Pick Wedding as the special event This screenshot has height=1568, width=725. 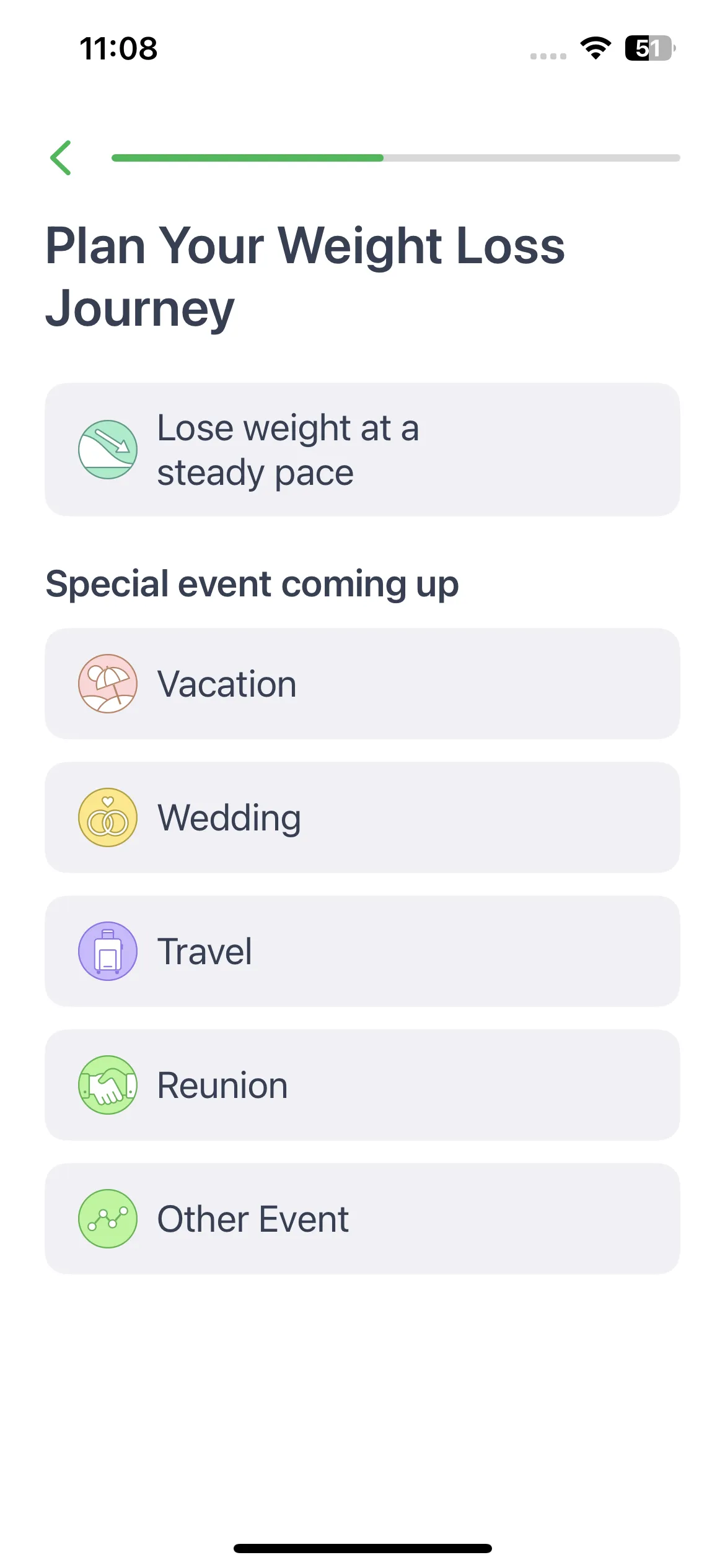(x=362, y=817)
